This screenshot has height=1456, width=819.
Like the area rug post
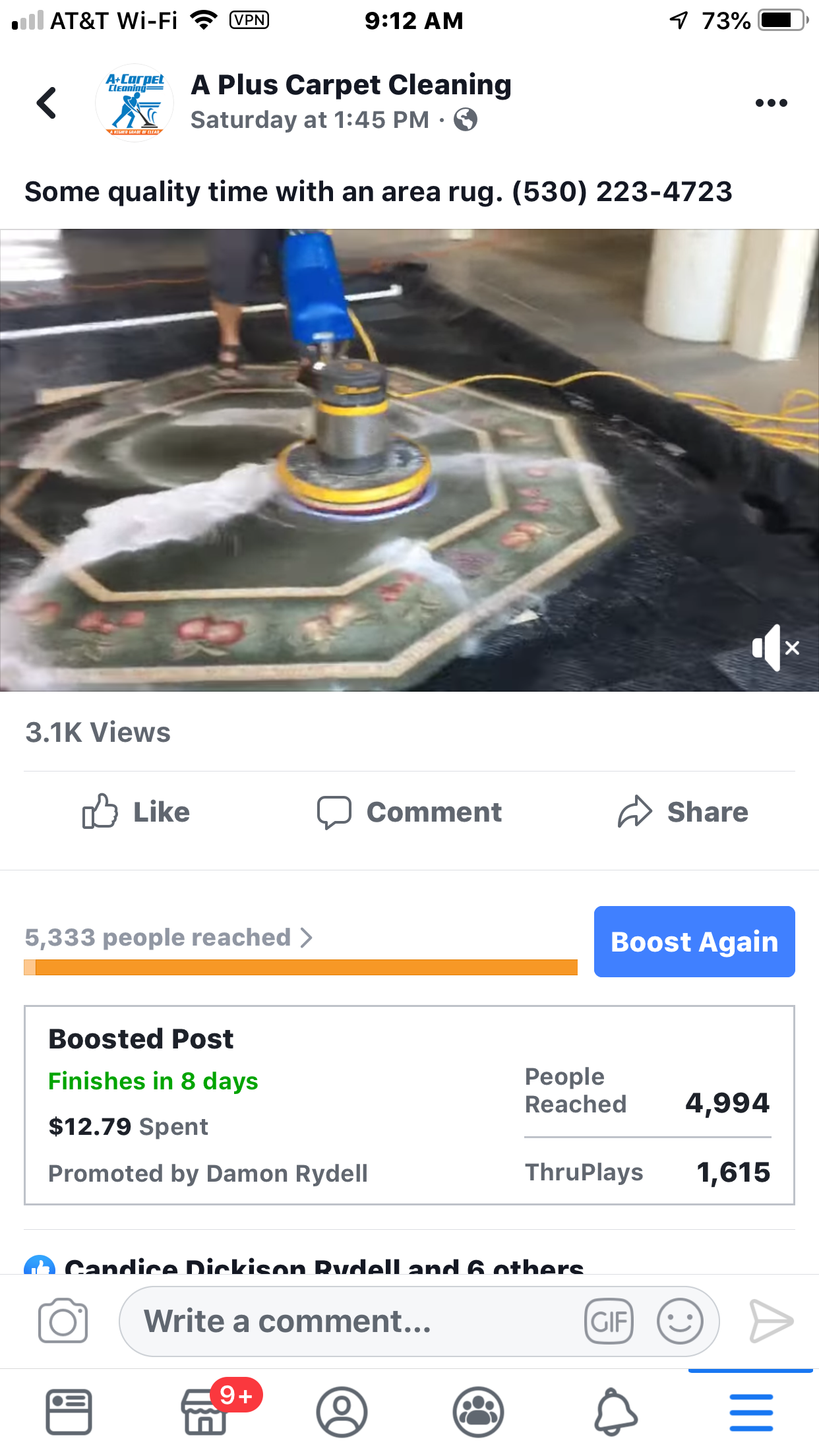(136, 812)
